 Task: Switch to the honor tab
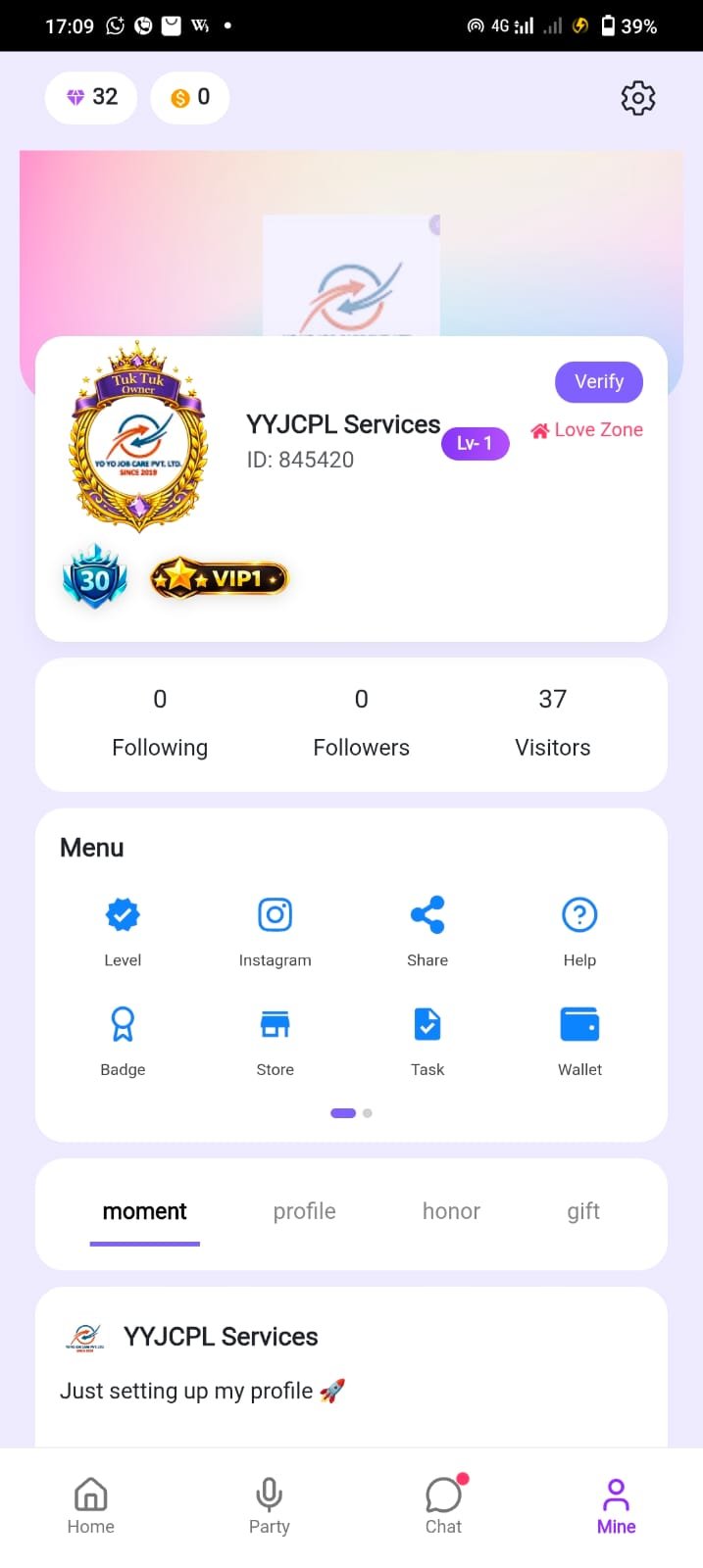[x=451, y=1211]
